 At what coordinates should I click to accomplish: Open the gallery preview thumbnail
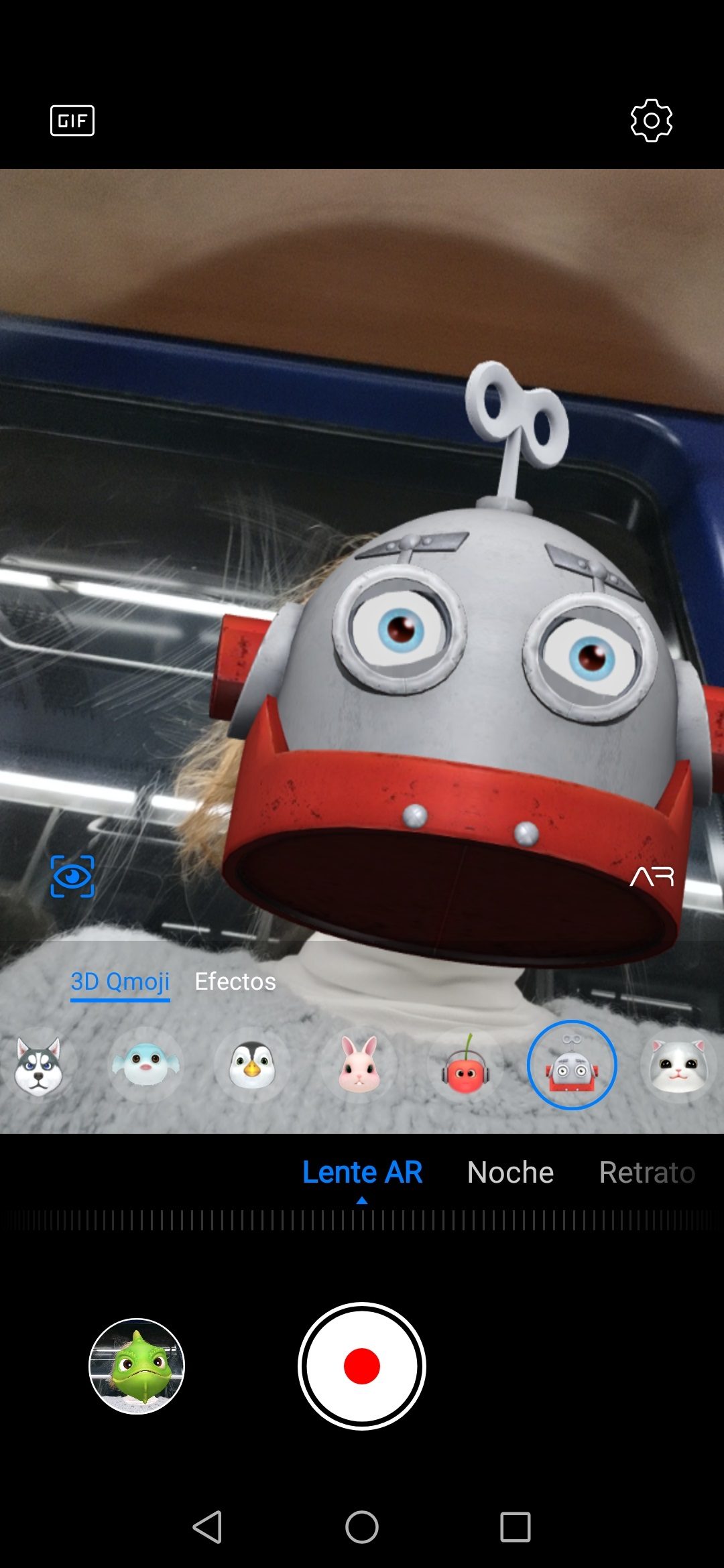[x=137, y=1366]
